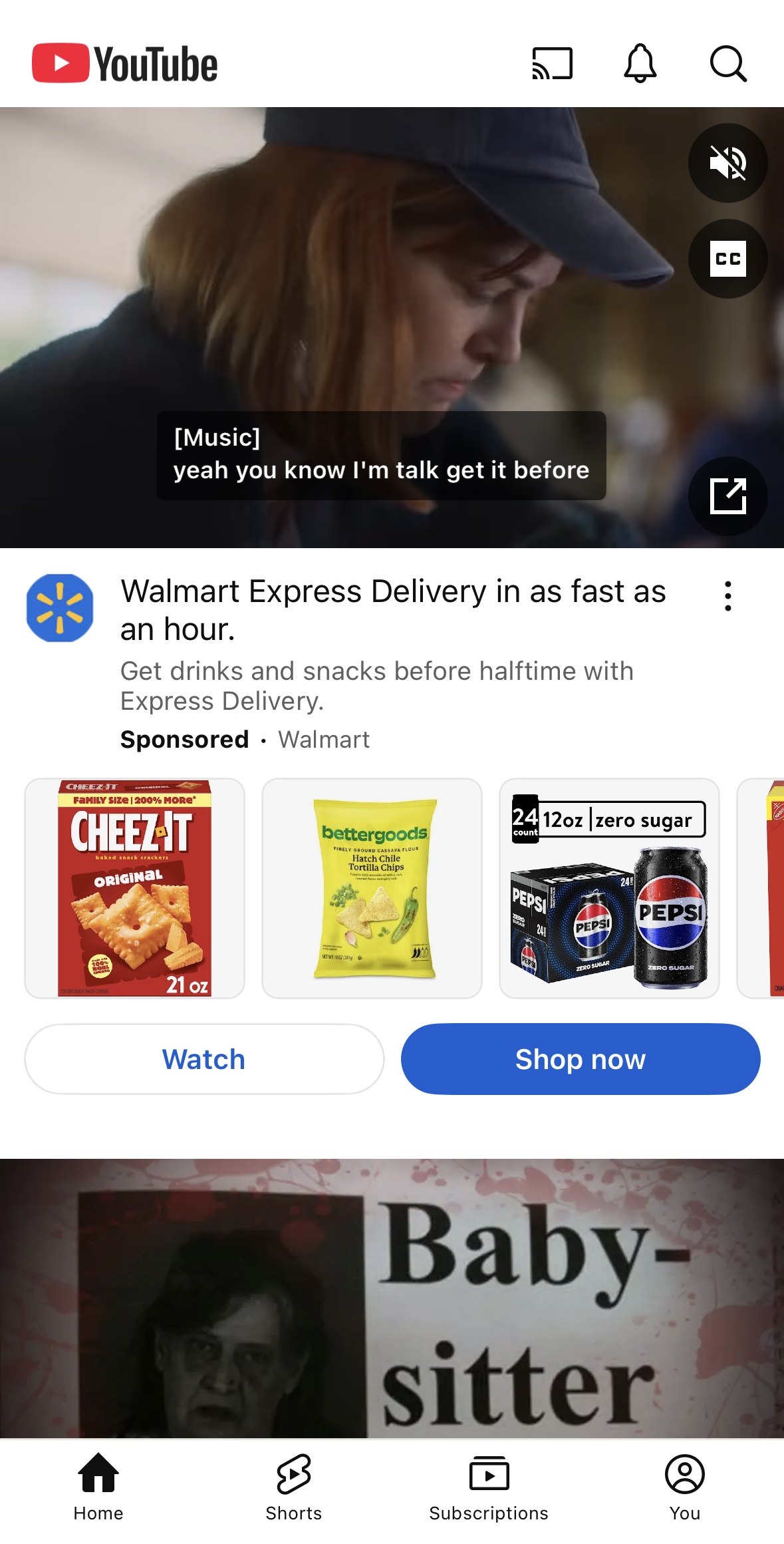Image resolution: width=784 pixels, height=1544 pixels.
Task: Open overflow menu for the Walmart ad
Action: point(728,596)
